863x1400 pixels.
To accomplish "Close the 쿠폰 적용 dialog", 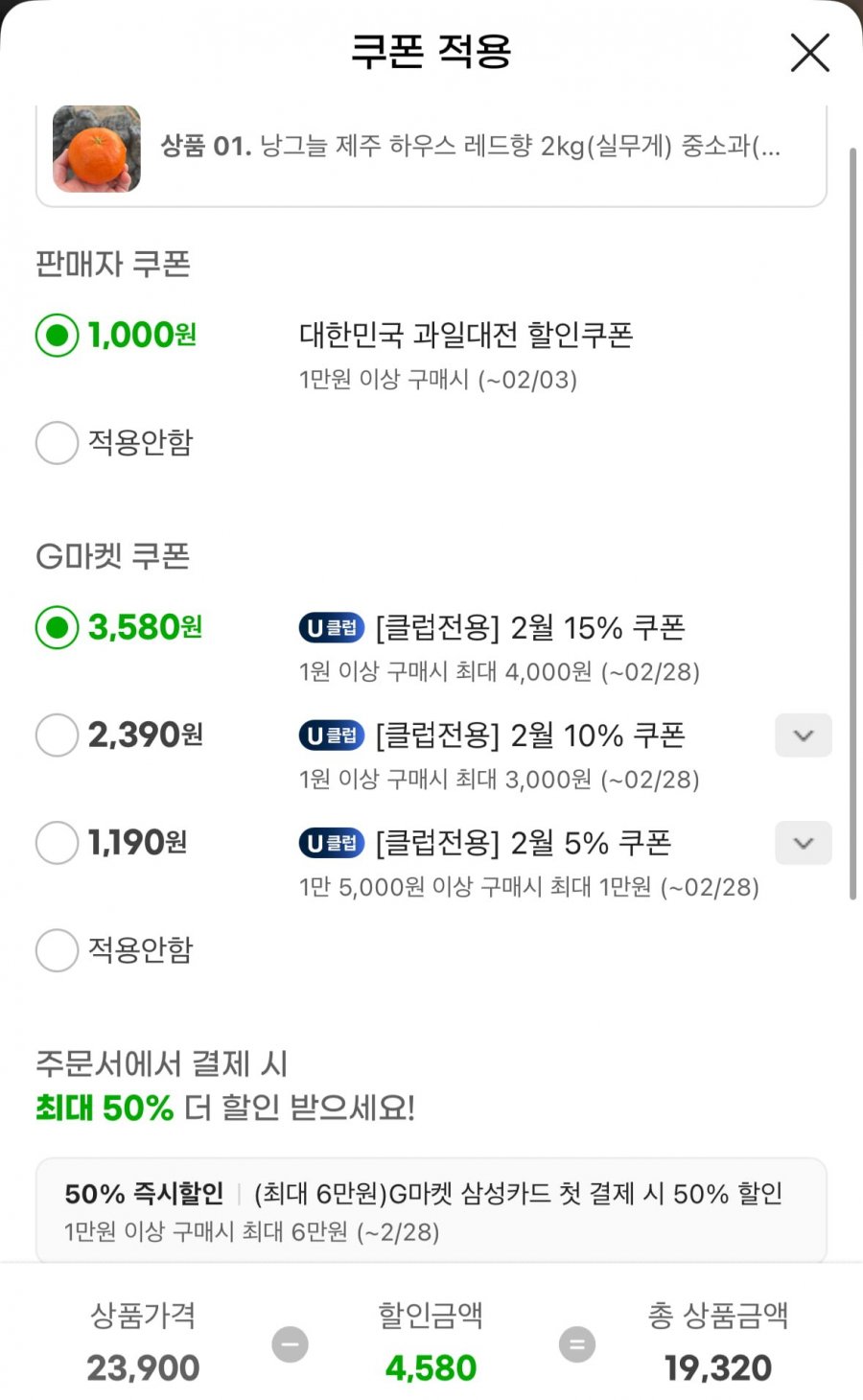I will click(809, 53).
